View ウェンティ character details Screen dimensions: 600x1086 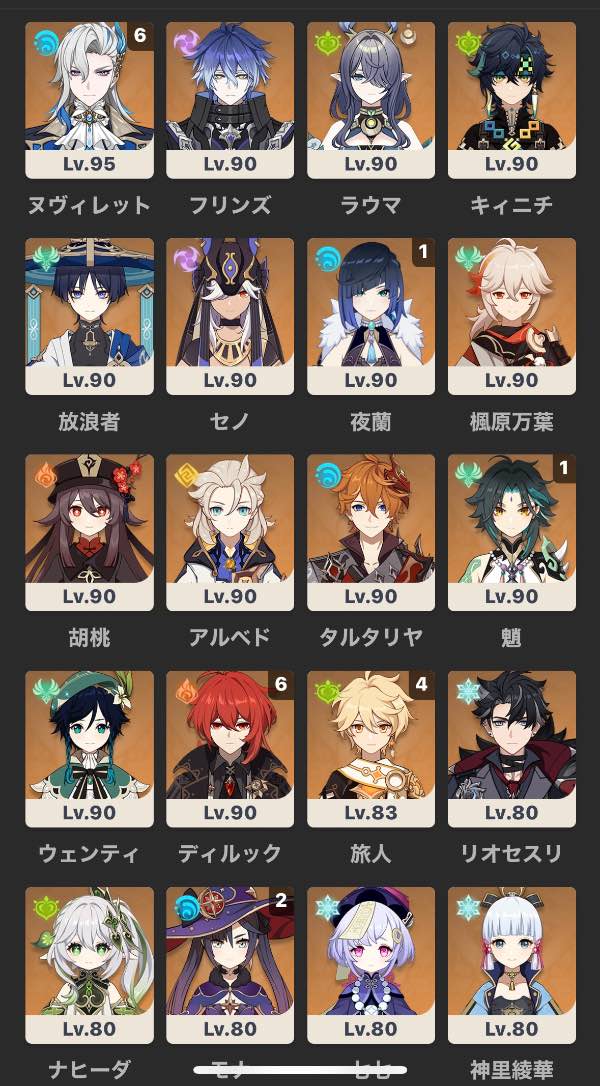[89, 748]
